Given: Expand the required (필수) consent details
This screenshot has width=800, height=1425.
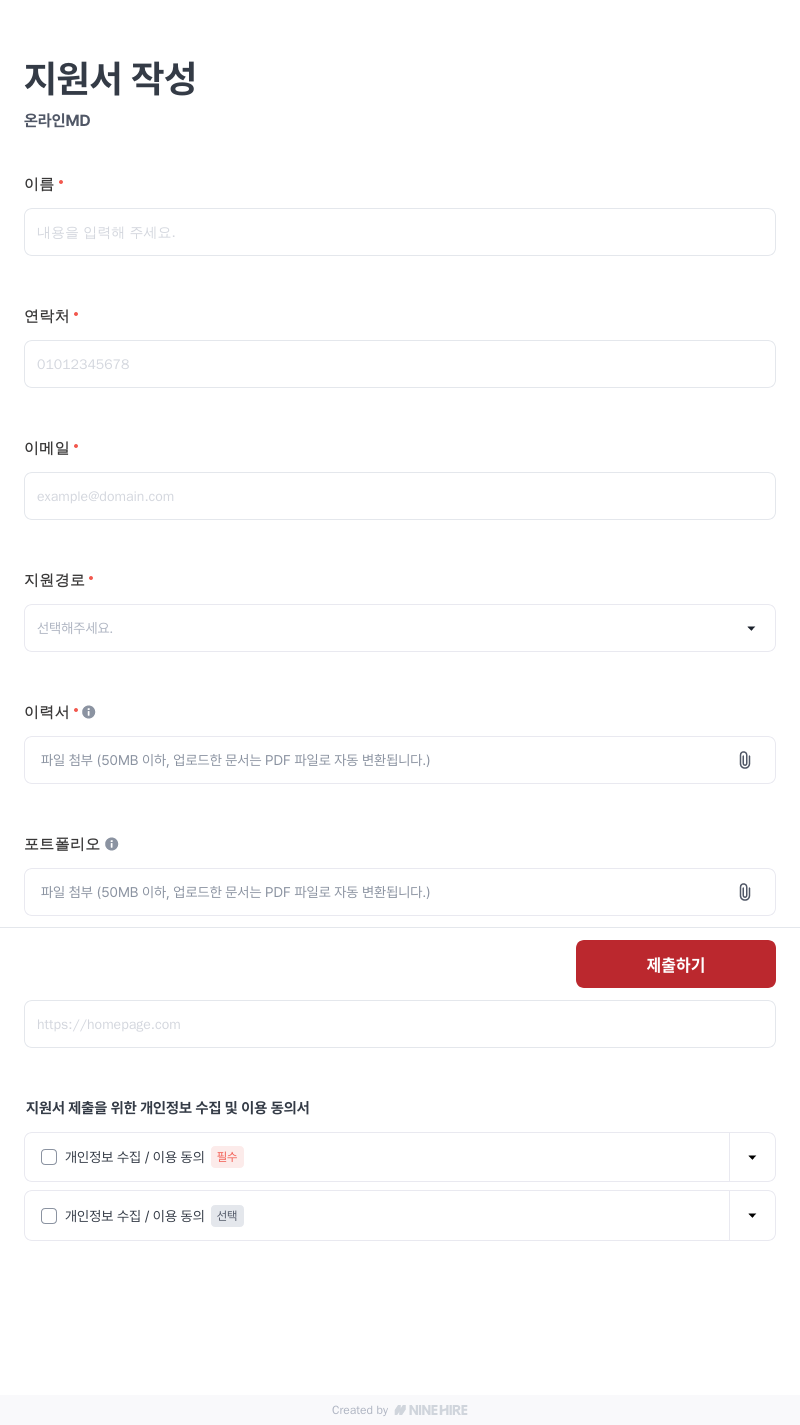Looking at the screenshot, I should click(753, 1157).
